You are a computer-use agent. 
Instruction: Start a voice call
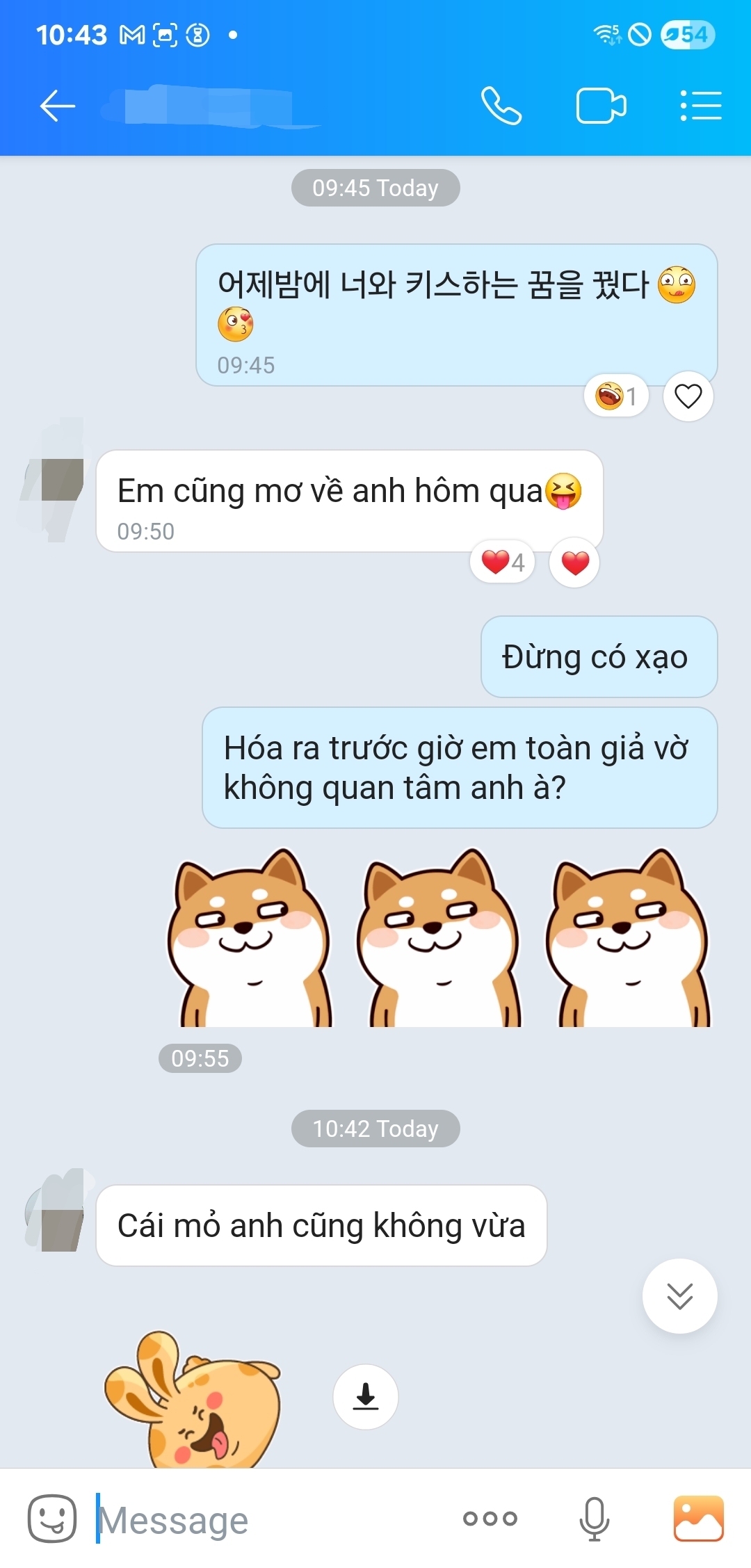point(501,106)
